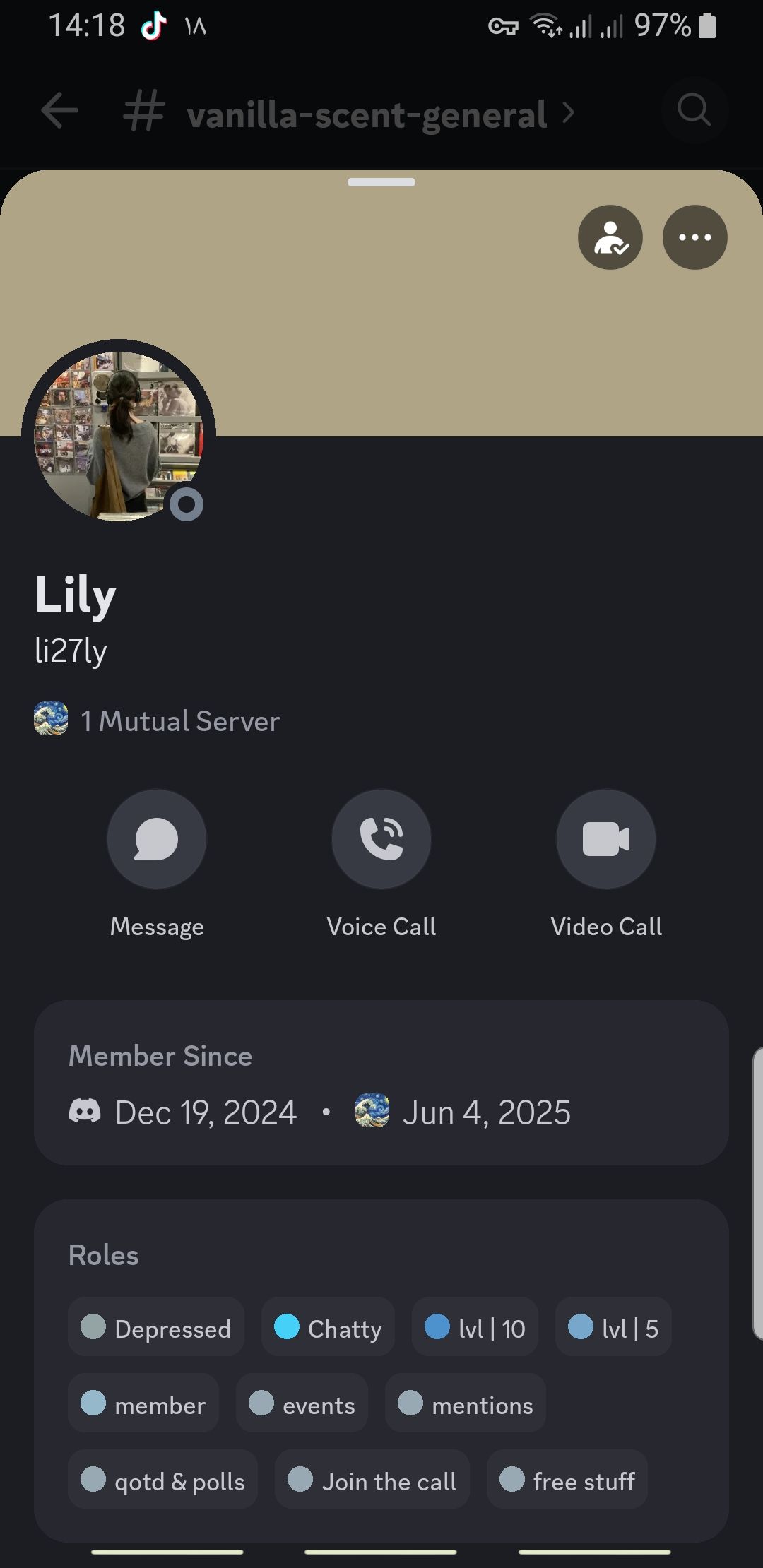Tap the Chatty role chip

pyautogui.click(x=328, y=1328)
